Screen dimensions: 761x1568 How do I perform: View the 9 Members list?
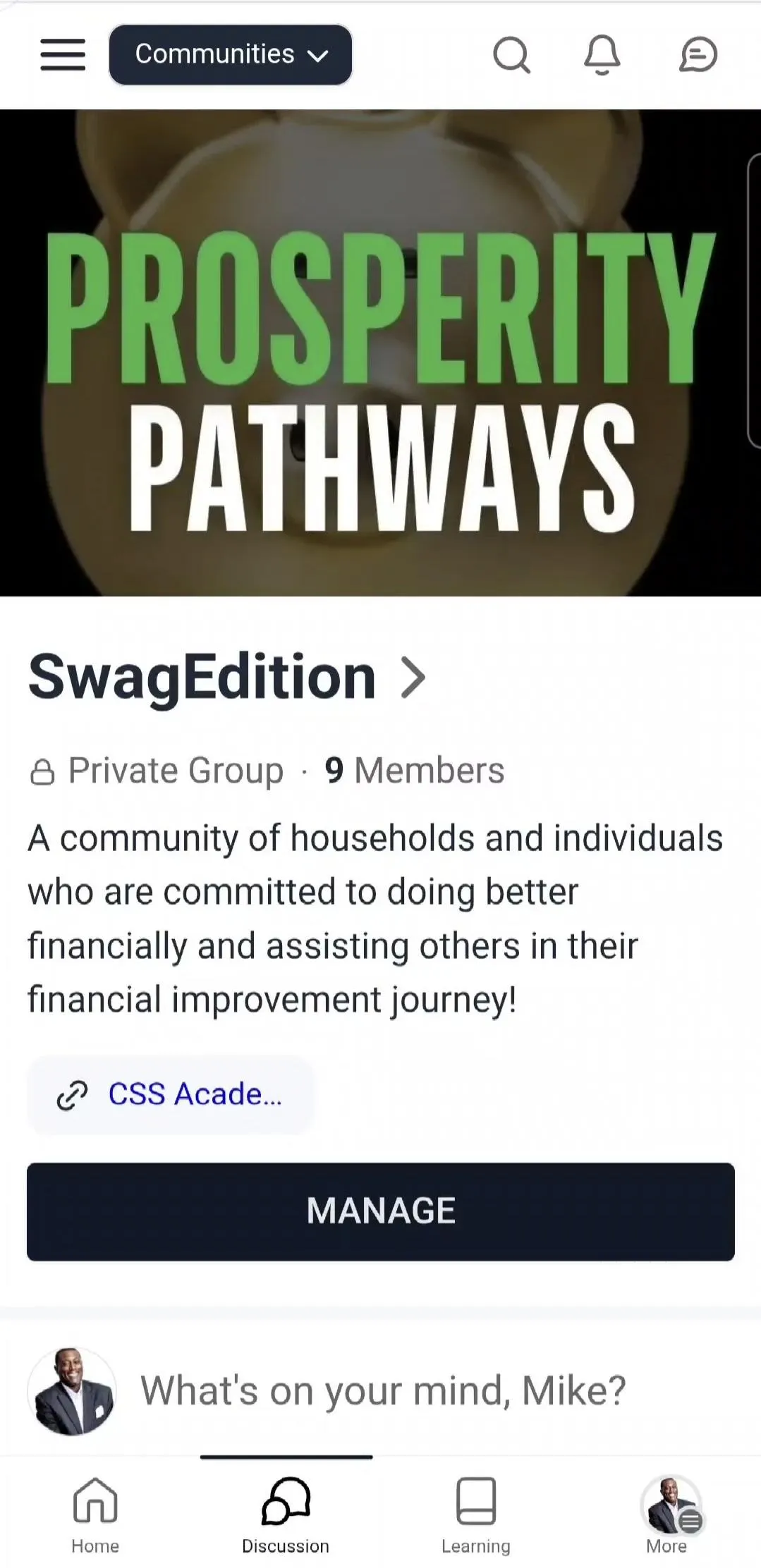coord(415,770)
